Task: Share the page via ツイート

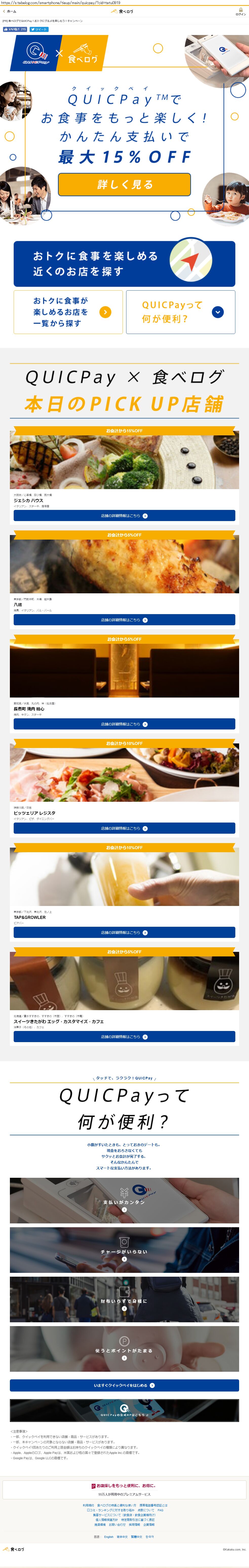Action: coord(39,29)
